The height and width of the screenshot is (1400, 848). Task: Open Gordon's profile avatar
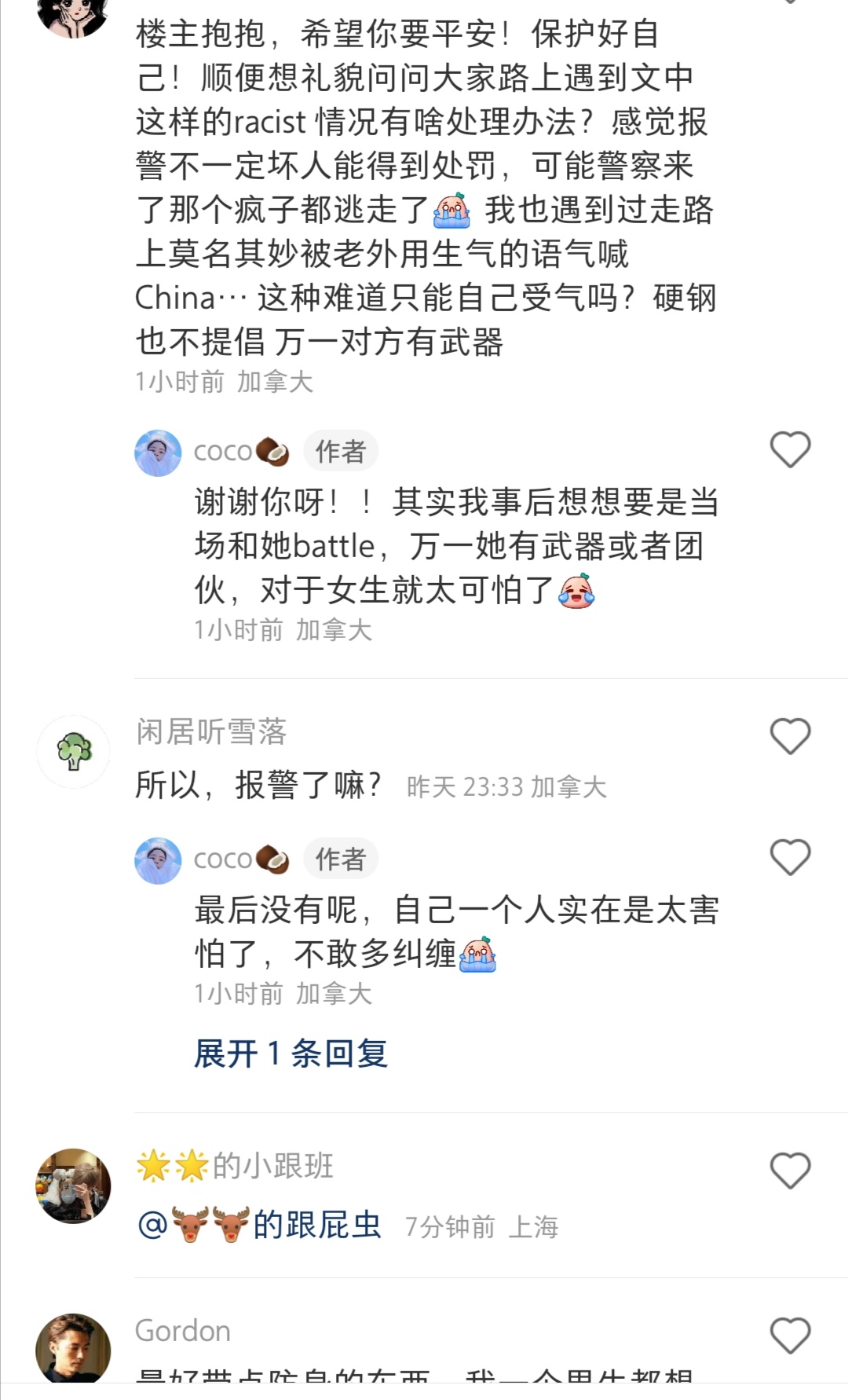click(x=74, y=1350)
